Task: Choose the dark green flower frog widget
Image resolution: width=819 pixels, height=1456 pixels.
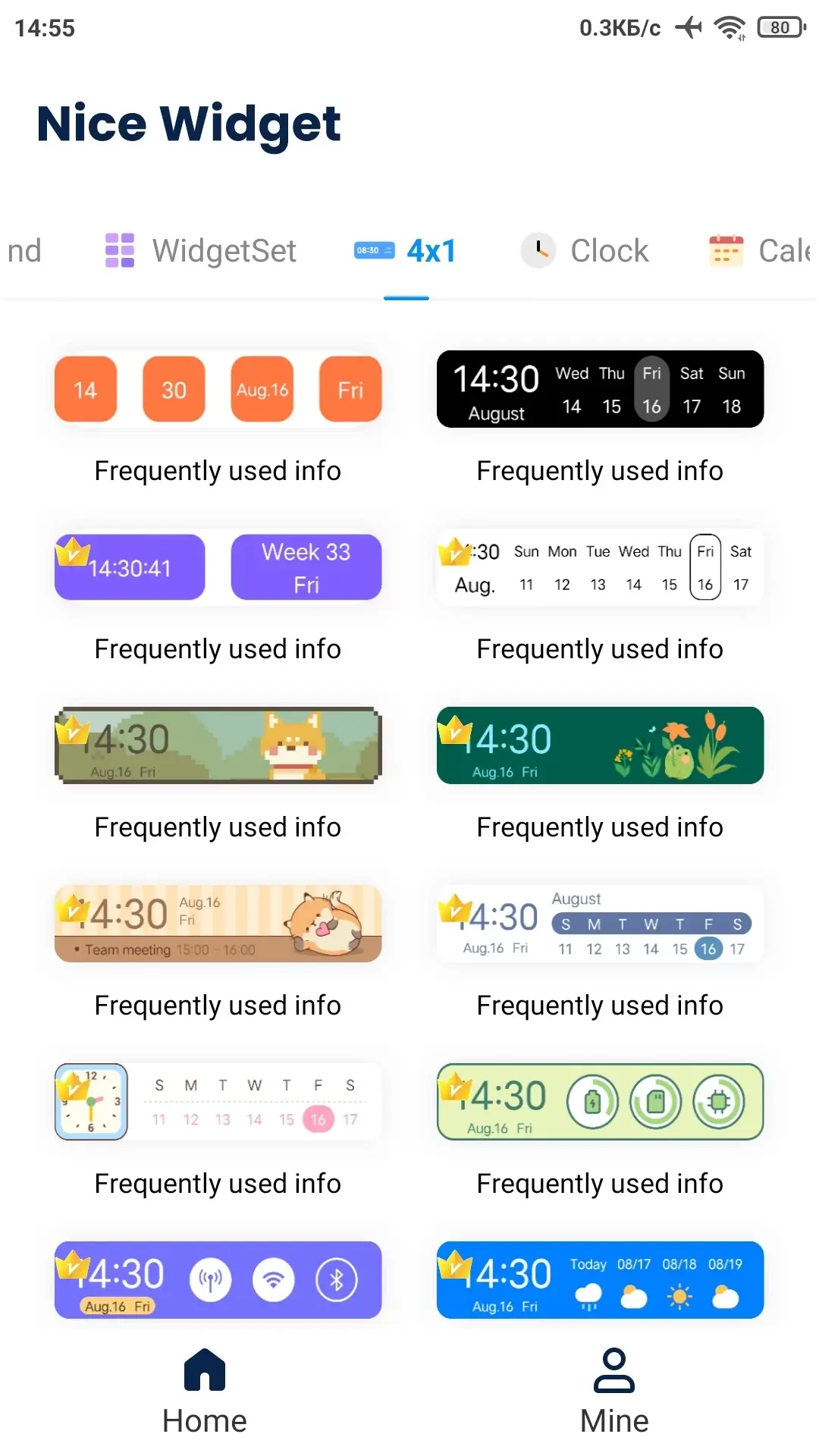Action: point(600,745)
